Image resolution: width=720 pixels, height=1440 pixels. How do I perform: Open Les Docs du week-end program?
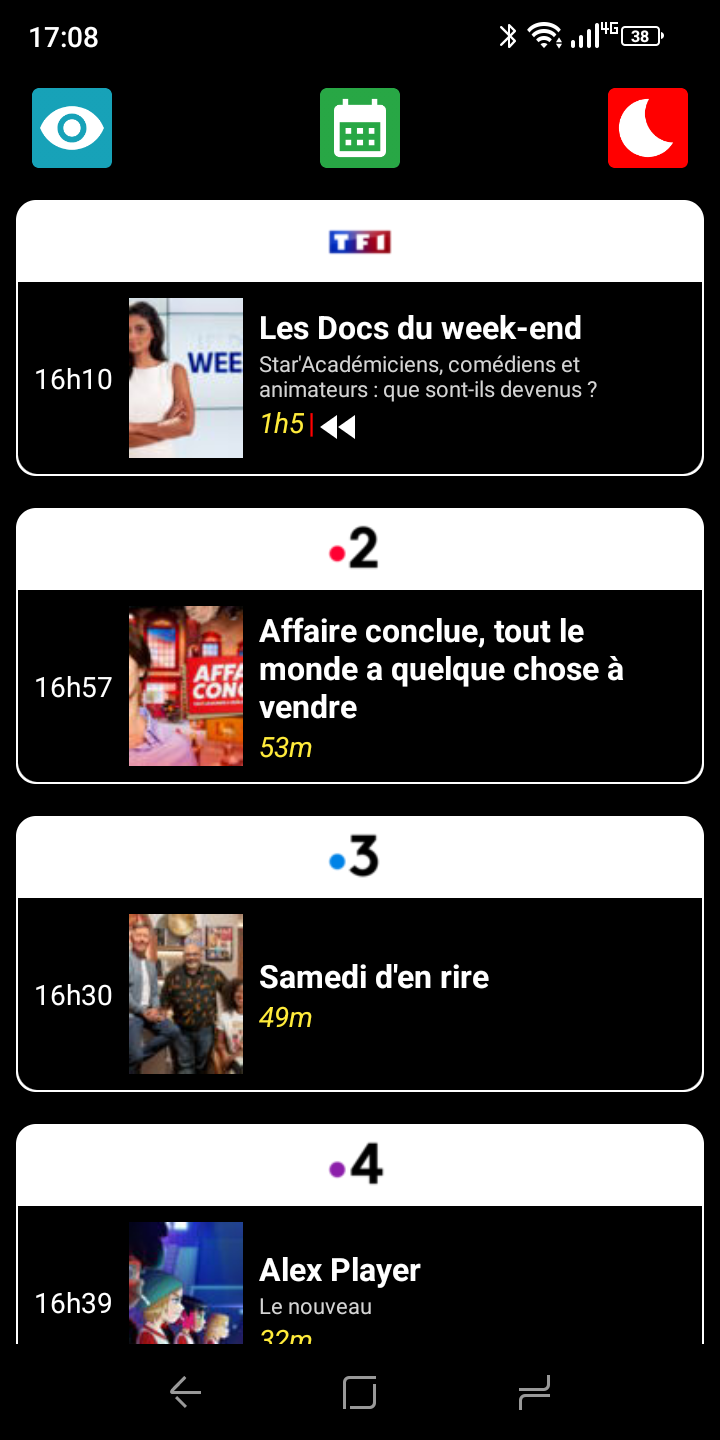420,329
